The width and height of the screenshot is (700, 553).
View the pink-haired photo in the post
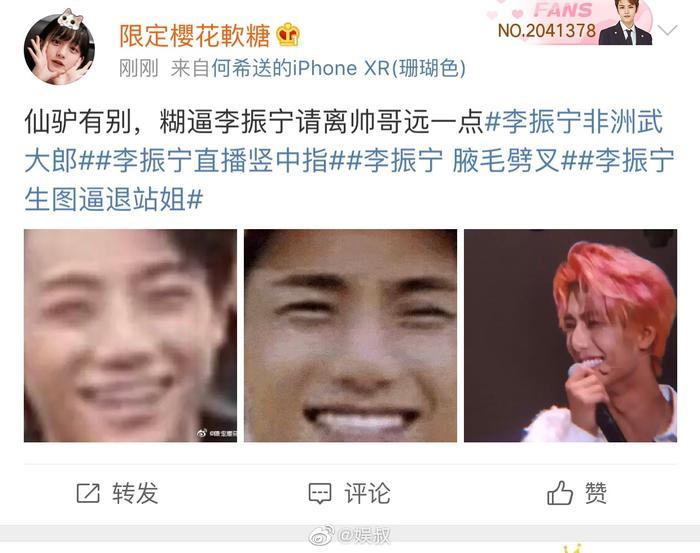(570, 336)
